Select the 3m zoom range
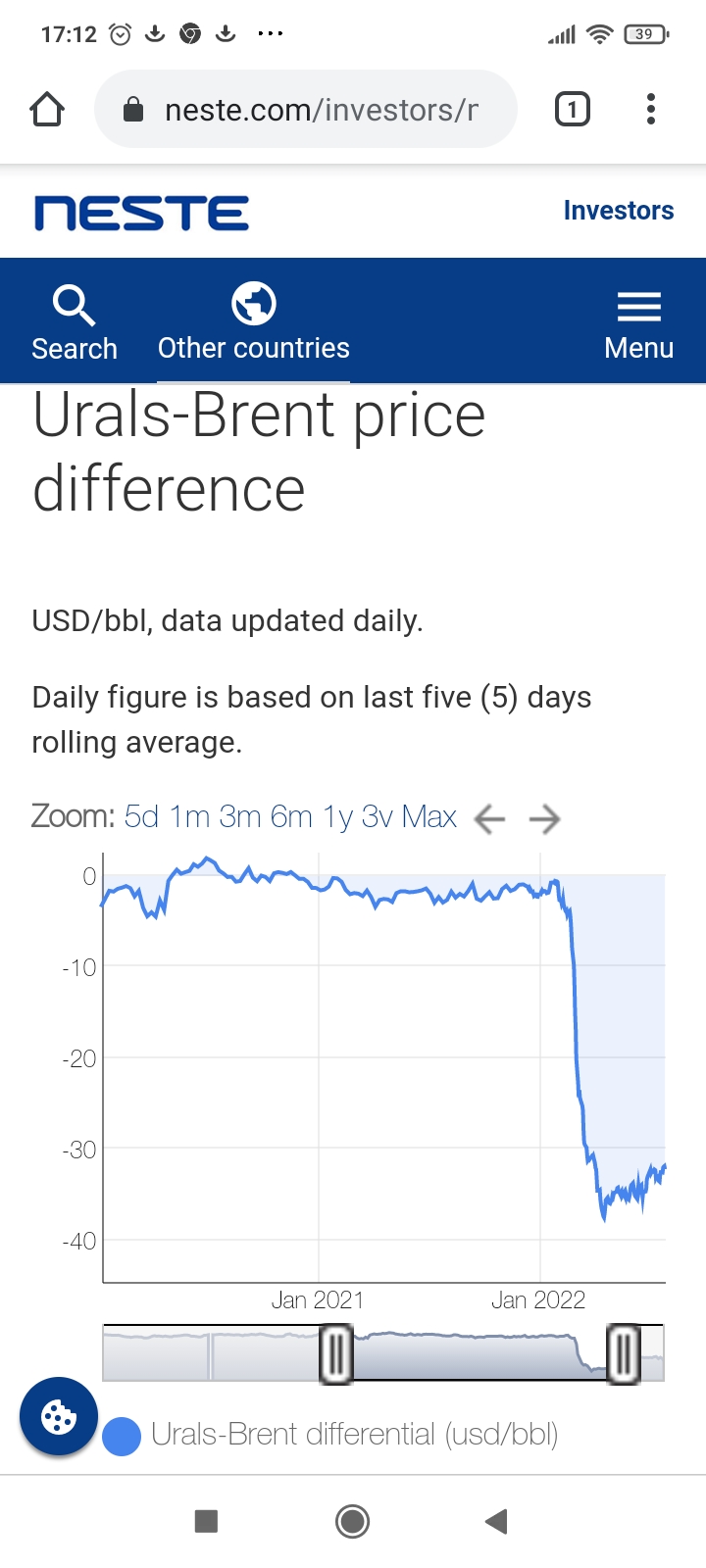Screen dimensions: 706x1568 (240, 817)
